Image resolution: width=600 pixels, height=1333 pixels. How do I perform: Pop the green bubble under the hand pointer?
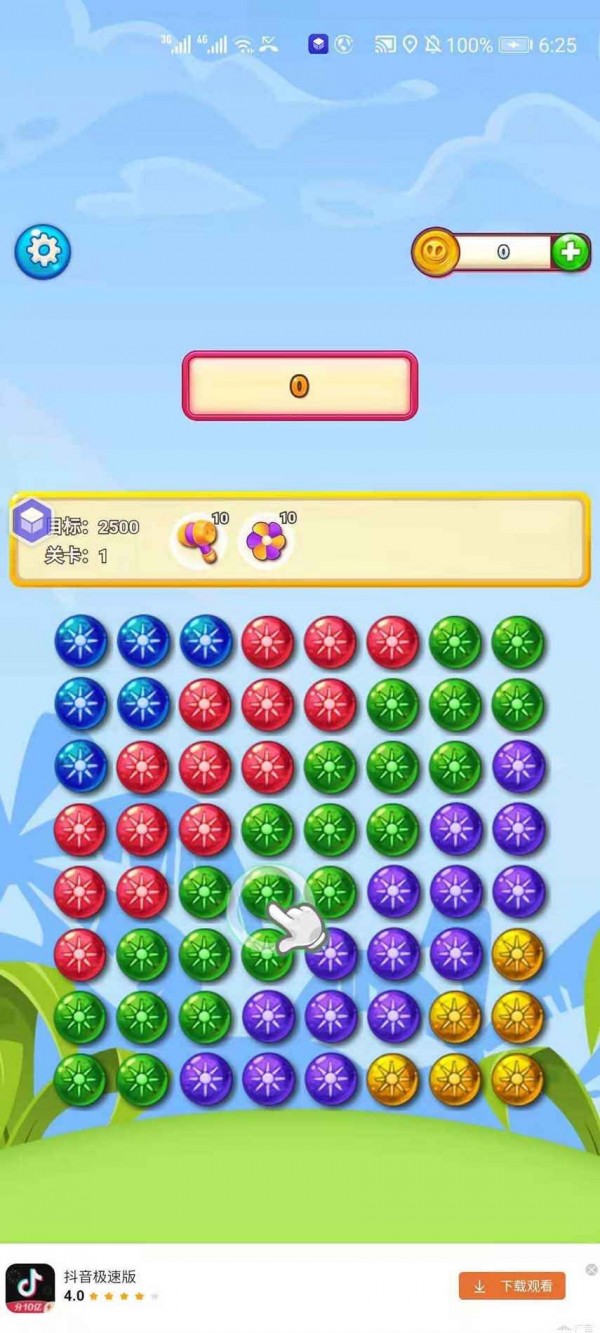coord(266,890)
